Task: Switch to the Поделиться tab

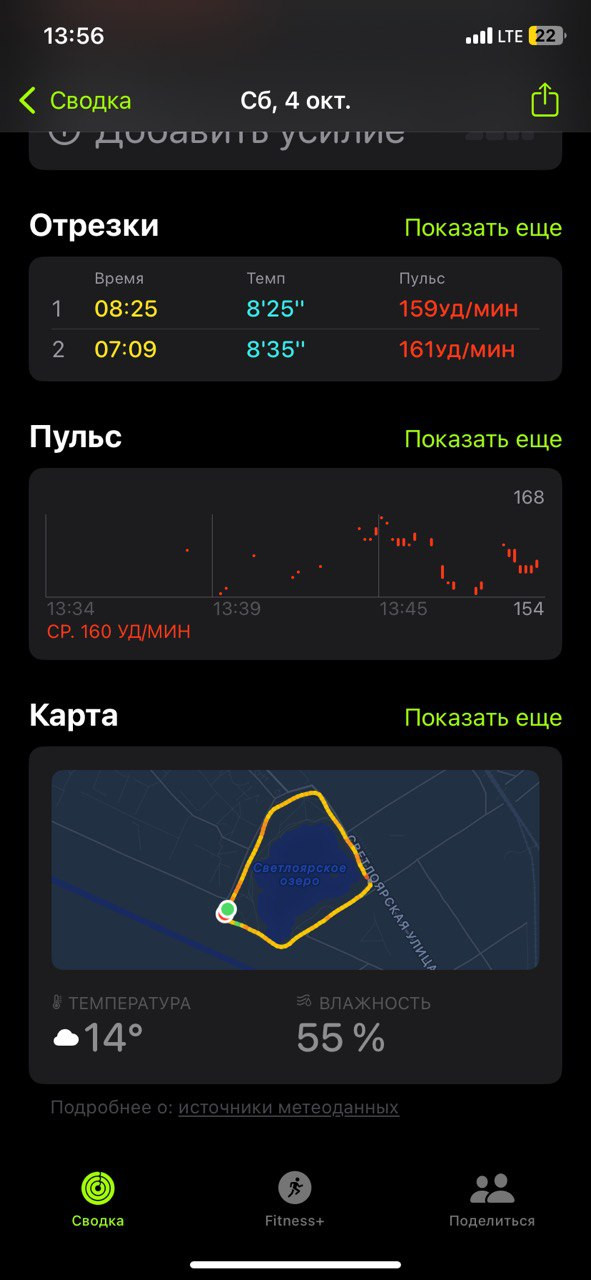Action: click(x=492, y=1199)
